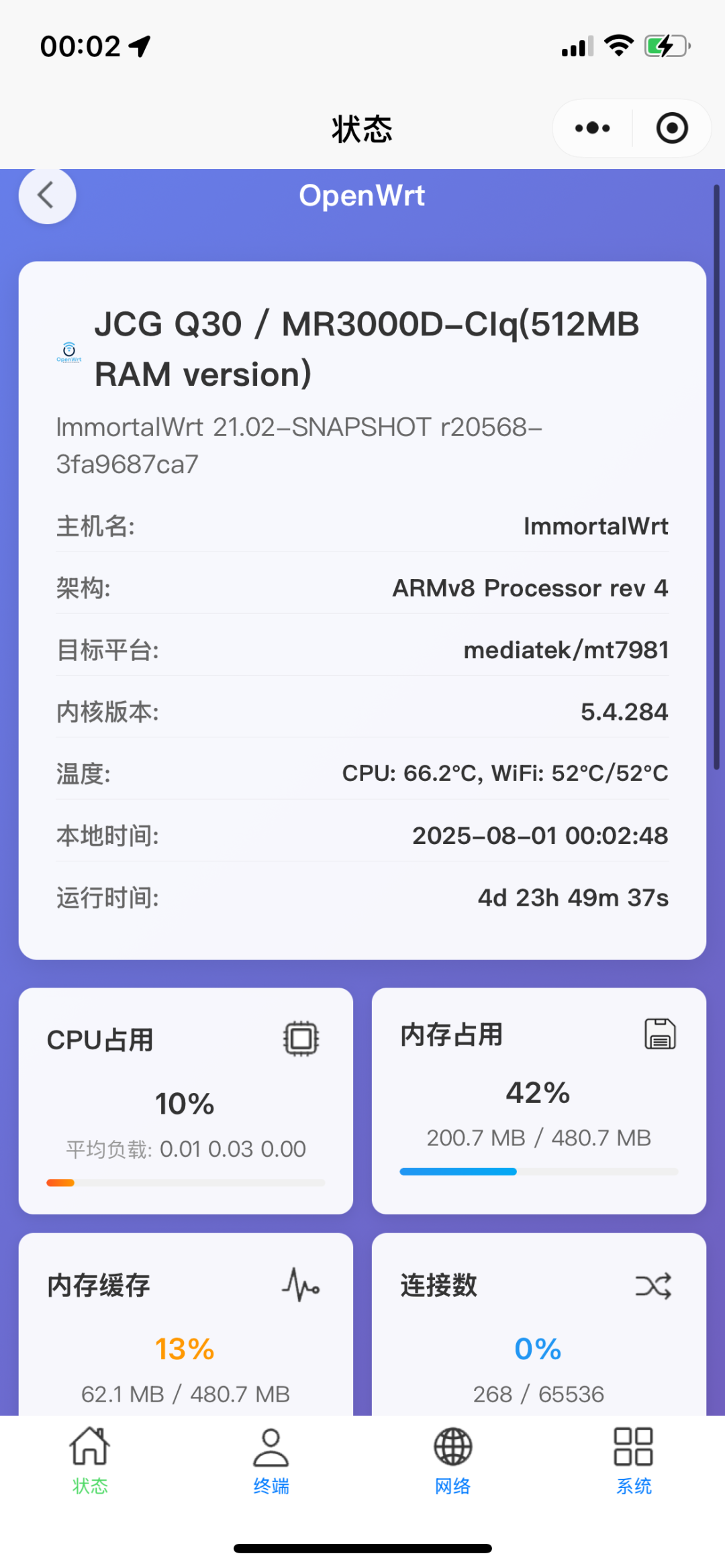Switch to the 终端 tab
This screenshot has width=725, height=1568.
(271, 1461)
